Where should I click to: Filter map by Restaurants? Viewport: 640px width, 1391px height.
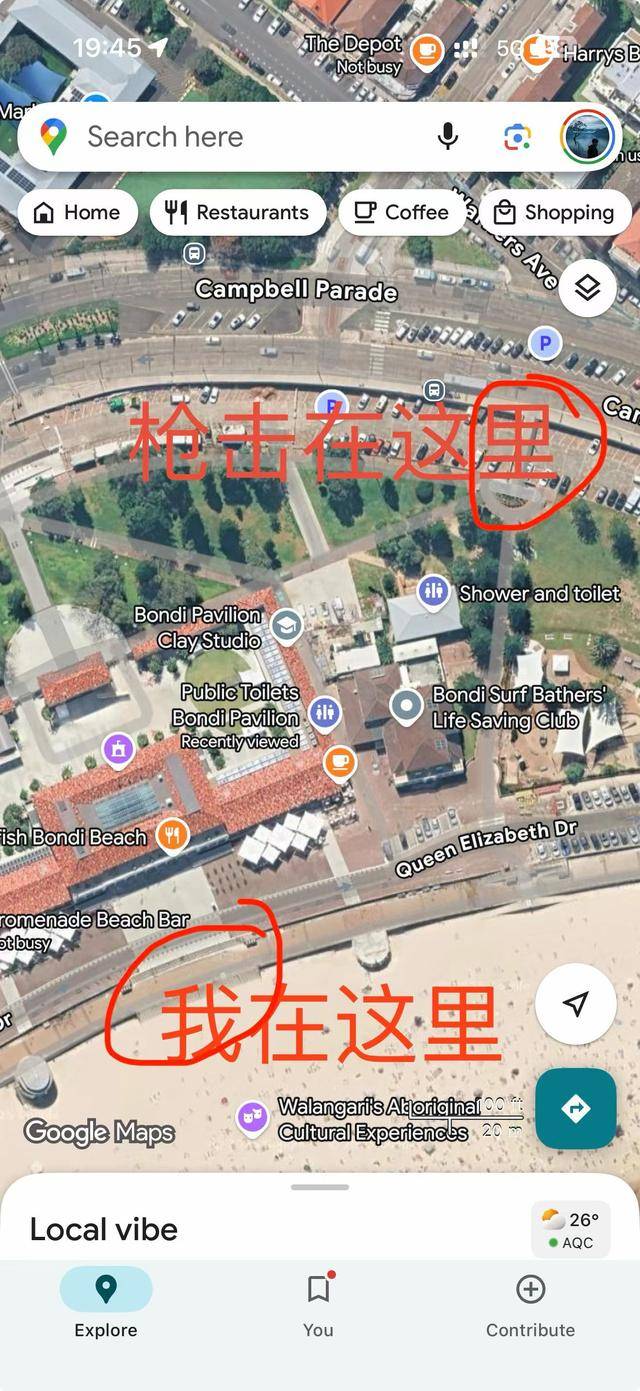tap(238, 212)
